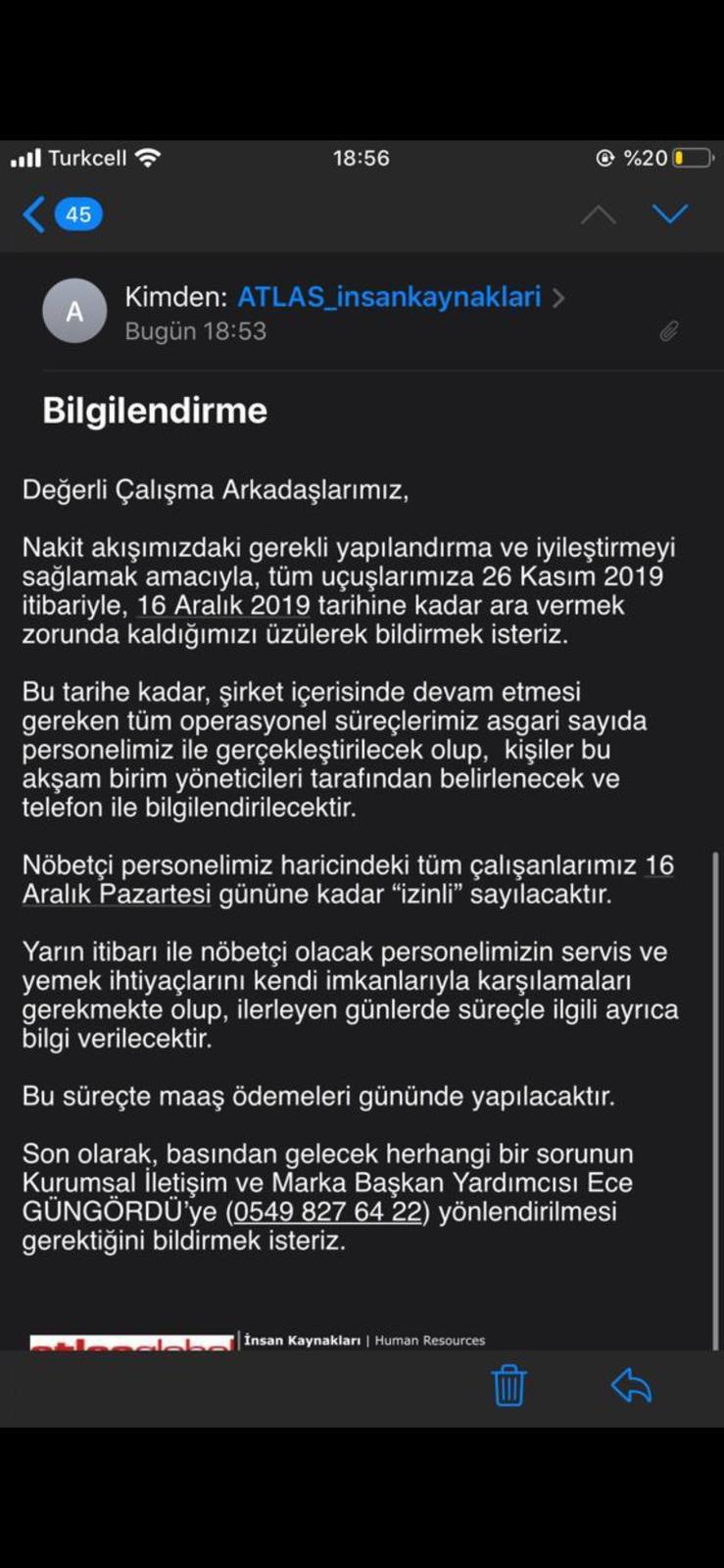Viewport: 724px width, 1568px height.
Task: Jump to the previous email with up arrow
Action: [598, 215]
